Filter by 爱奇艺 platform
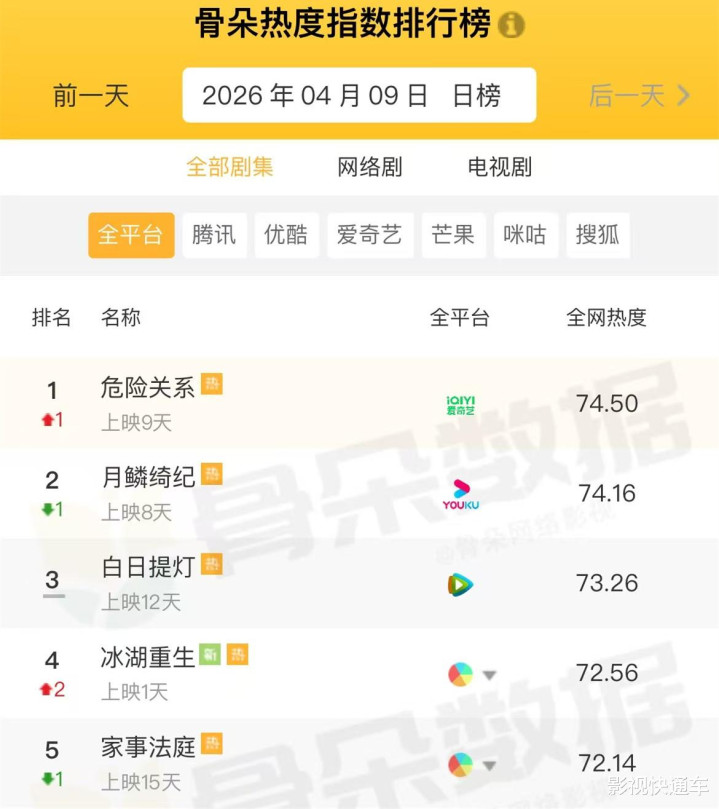 (369, 235)
